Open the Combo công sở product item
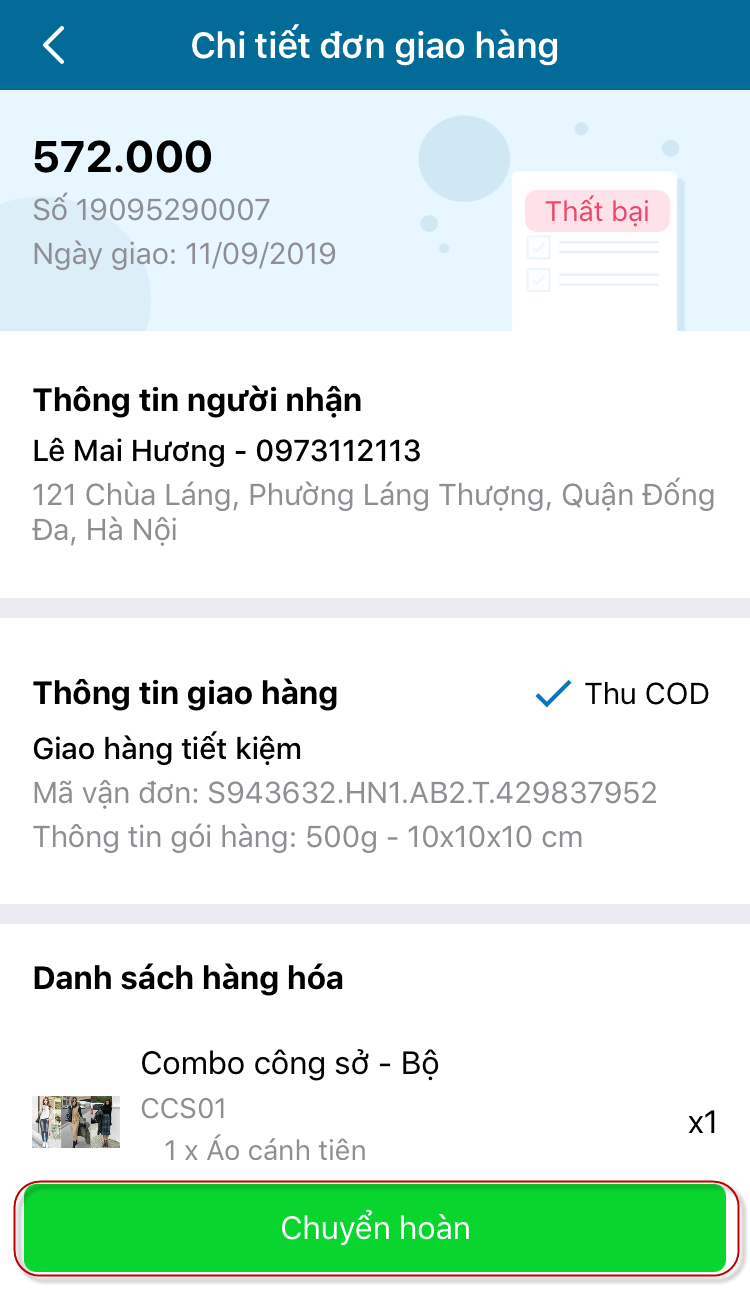Screen dimensions: 750x1296 [290, 1064]
